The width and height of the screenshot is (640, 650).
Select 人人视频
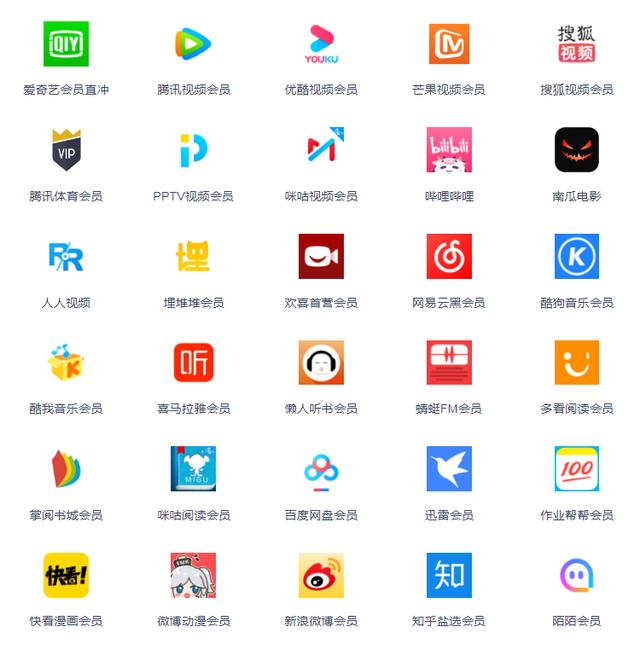point(66,257)
